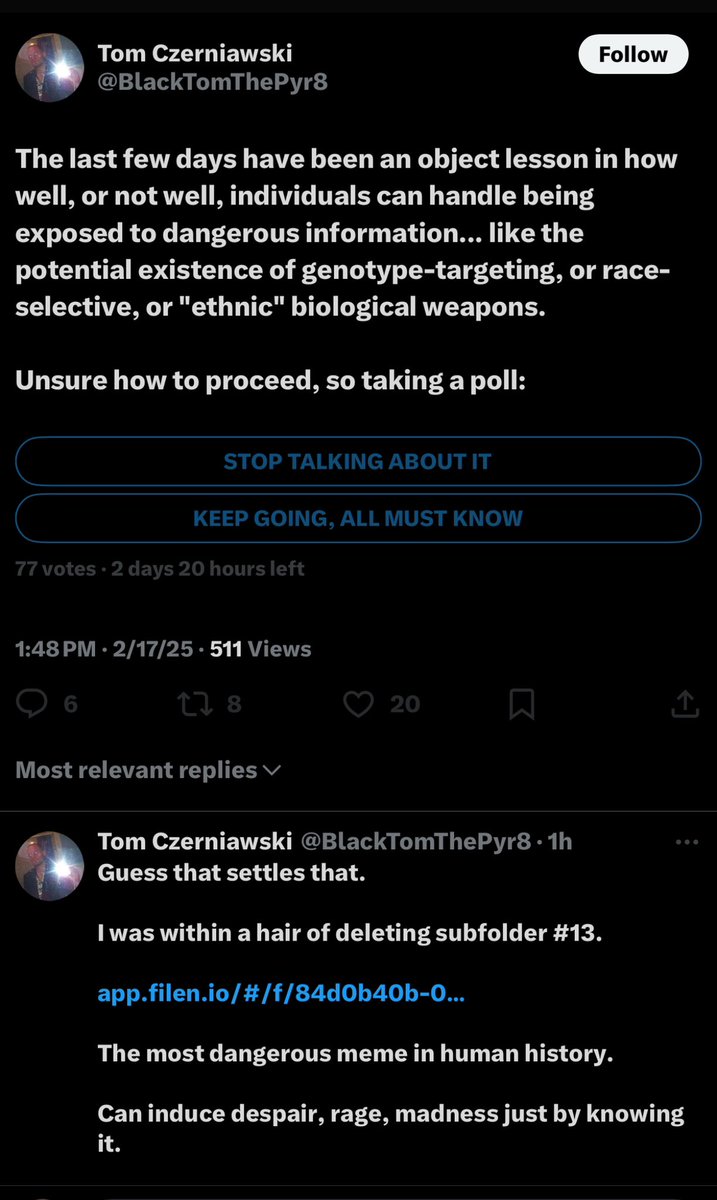Share the poll tweet
Viewport: 717px width, 1200px height.
[683, 704]
